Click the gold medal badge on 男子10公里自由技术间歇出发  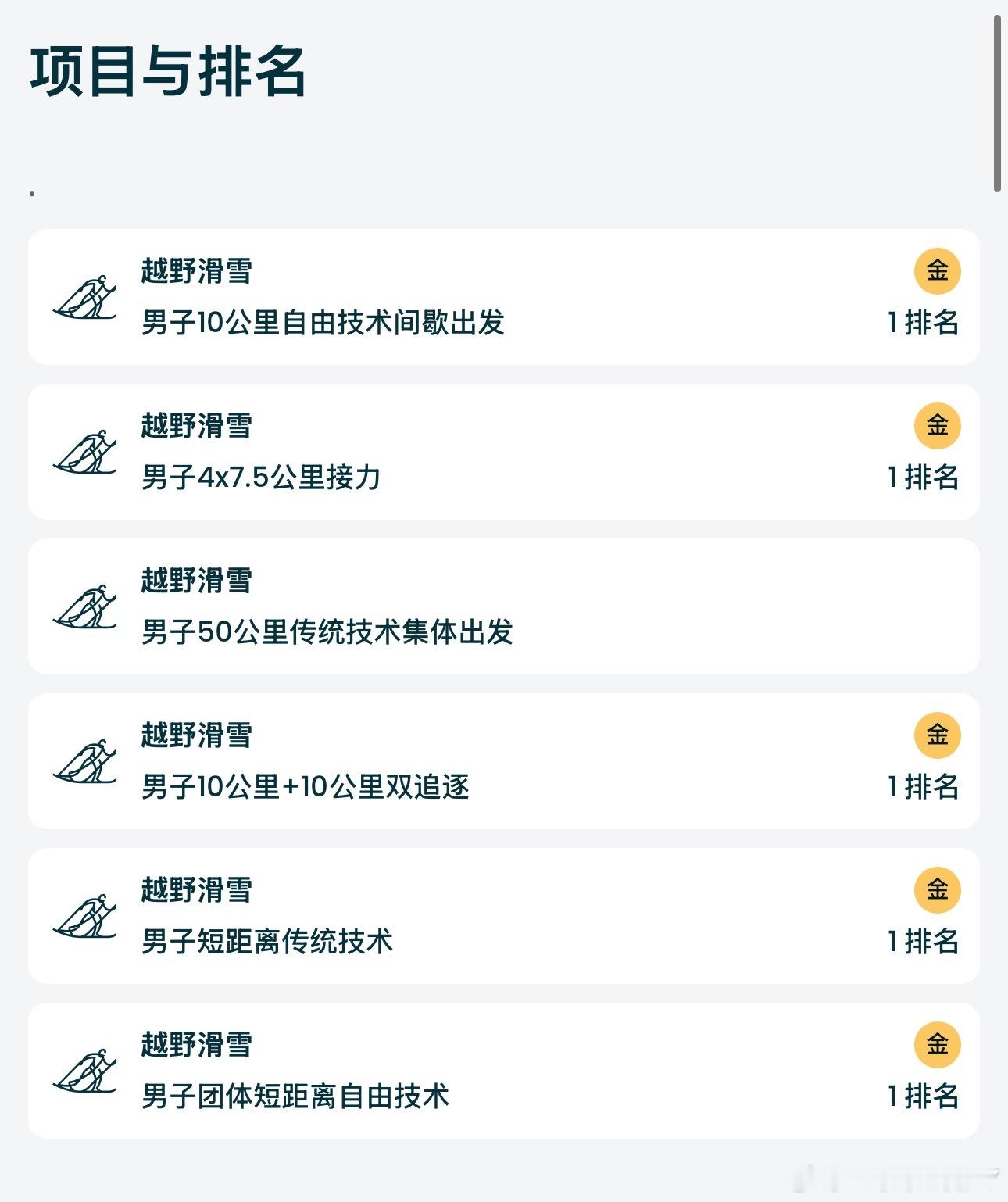(938, 273)
